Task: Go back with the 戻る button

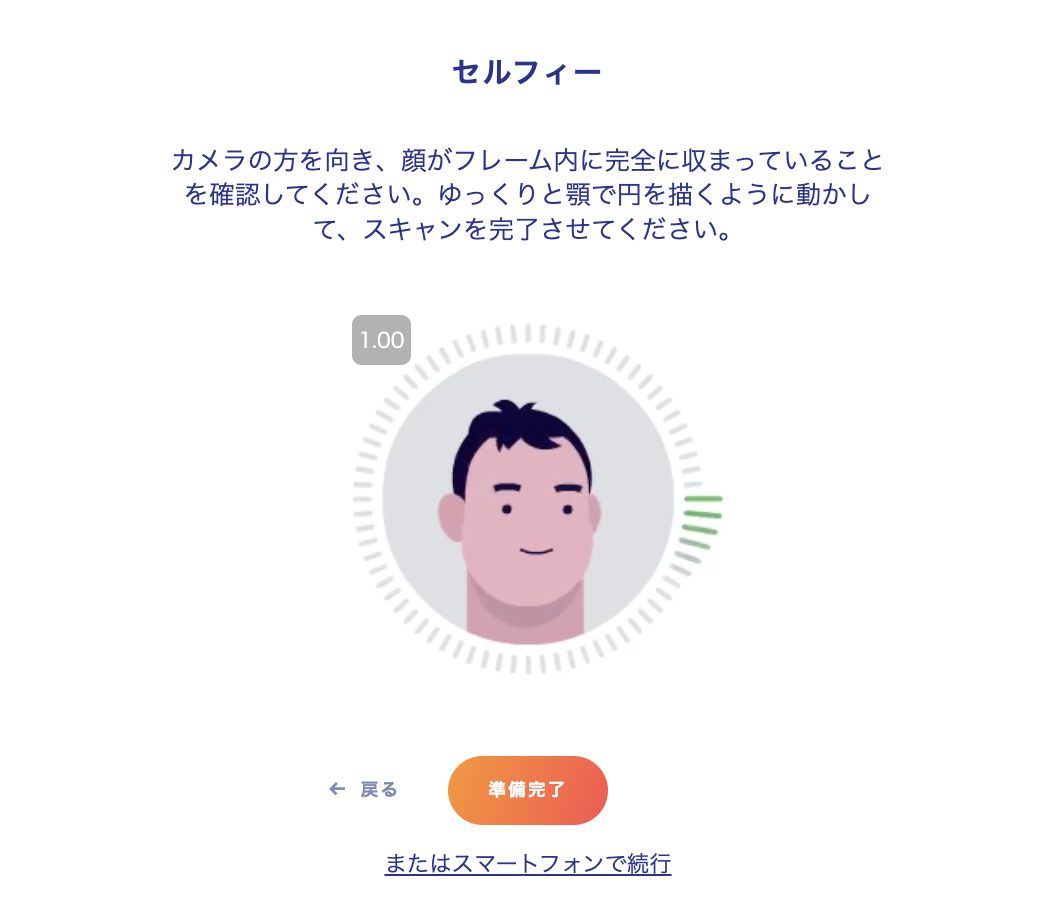Action: click(365, 790)
